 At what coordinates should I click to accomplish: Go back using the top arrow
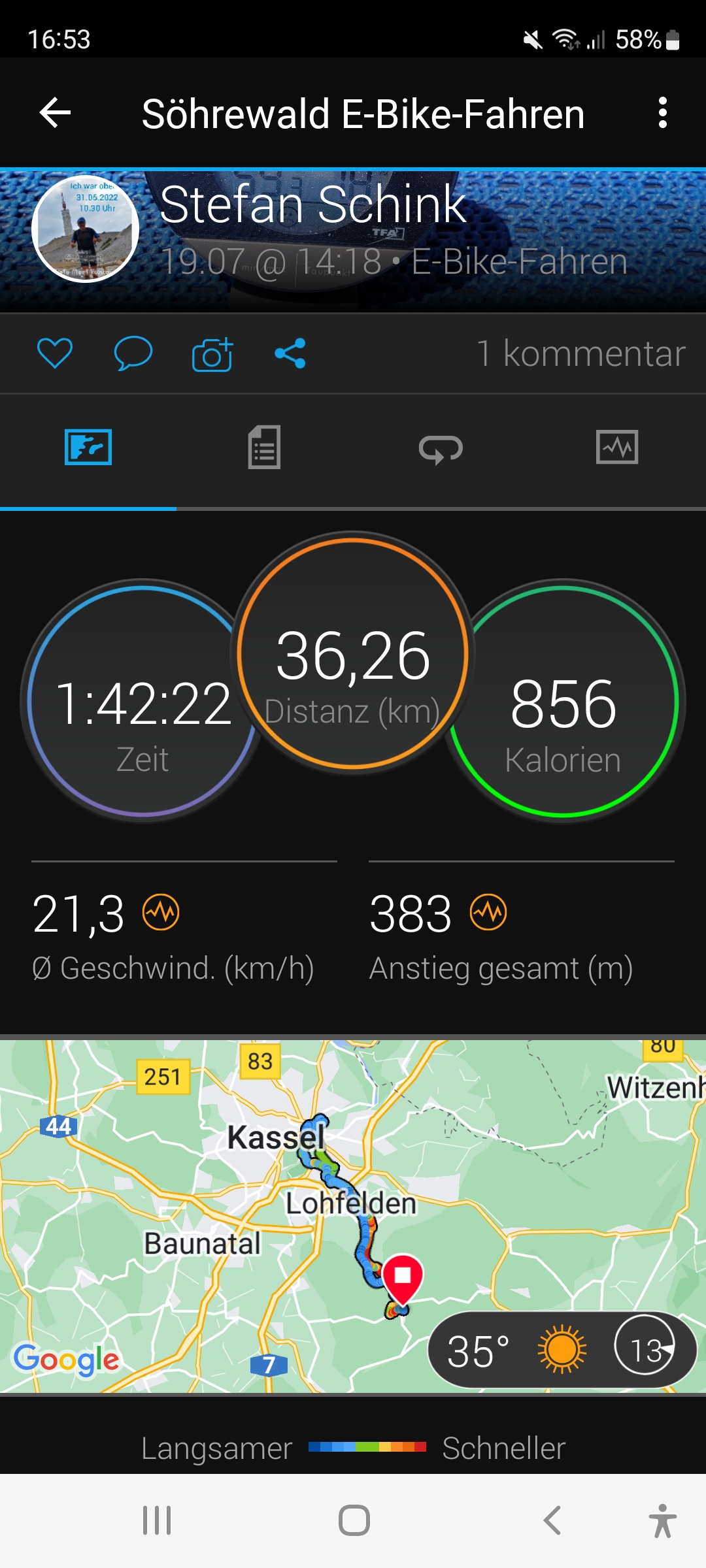(56, 113)
